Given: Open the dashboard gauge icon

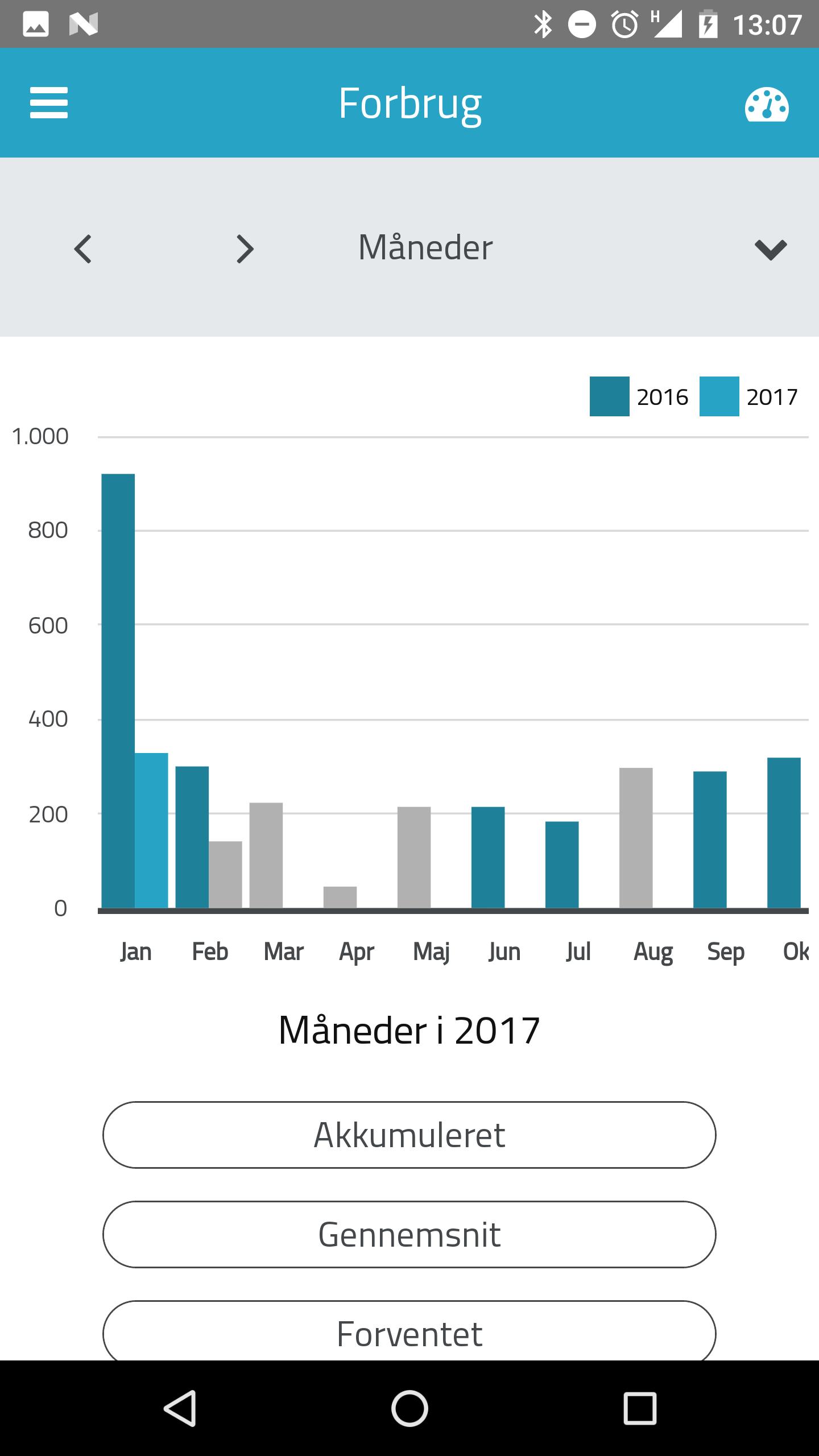Looking at the screenshot, I should point(766,105).
